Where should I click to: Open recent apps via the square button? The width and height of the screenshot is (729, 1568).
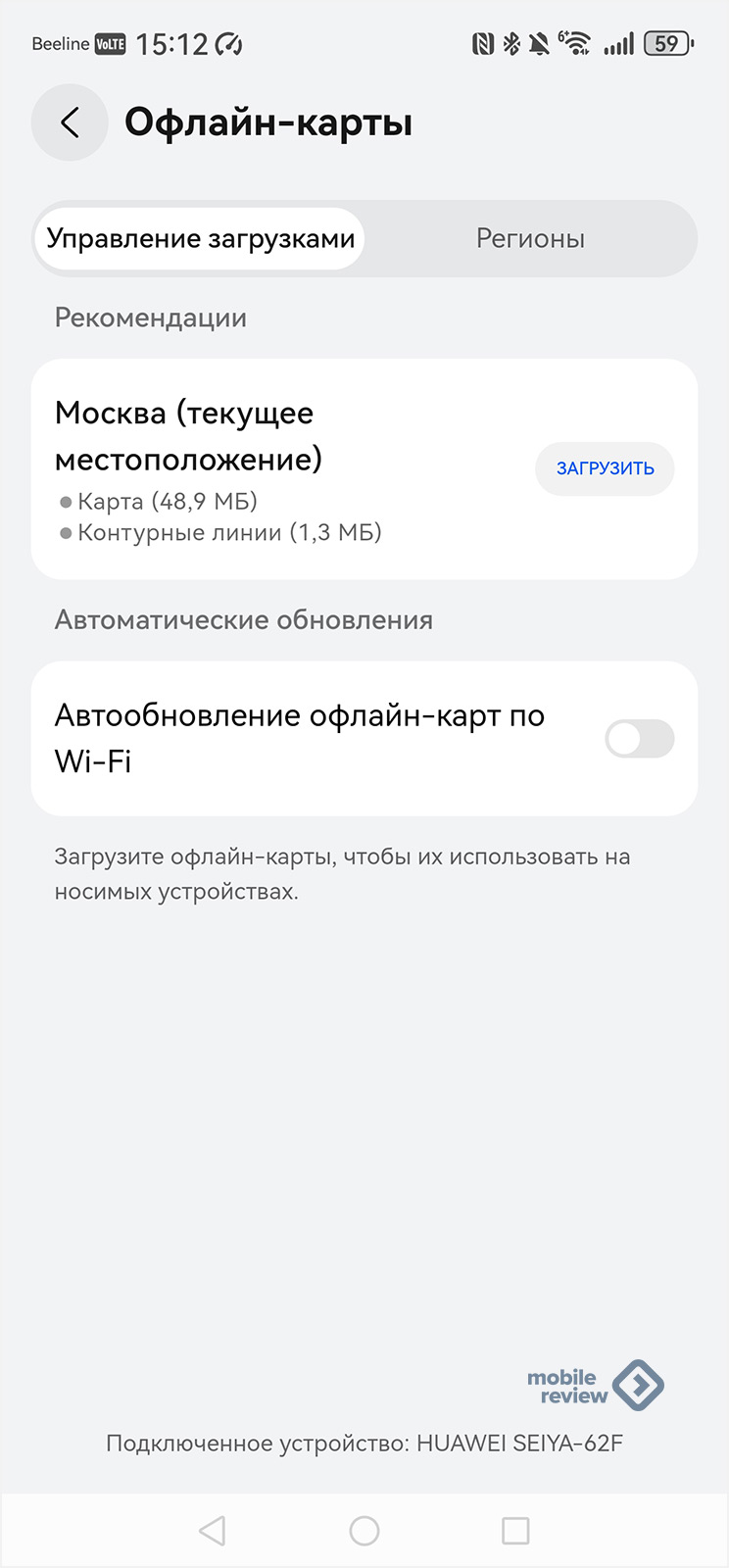point(515,1531)
